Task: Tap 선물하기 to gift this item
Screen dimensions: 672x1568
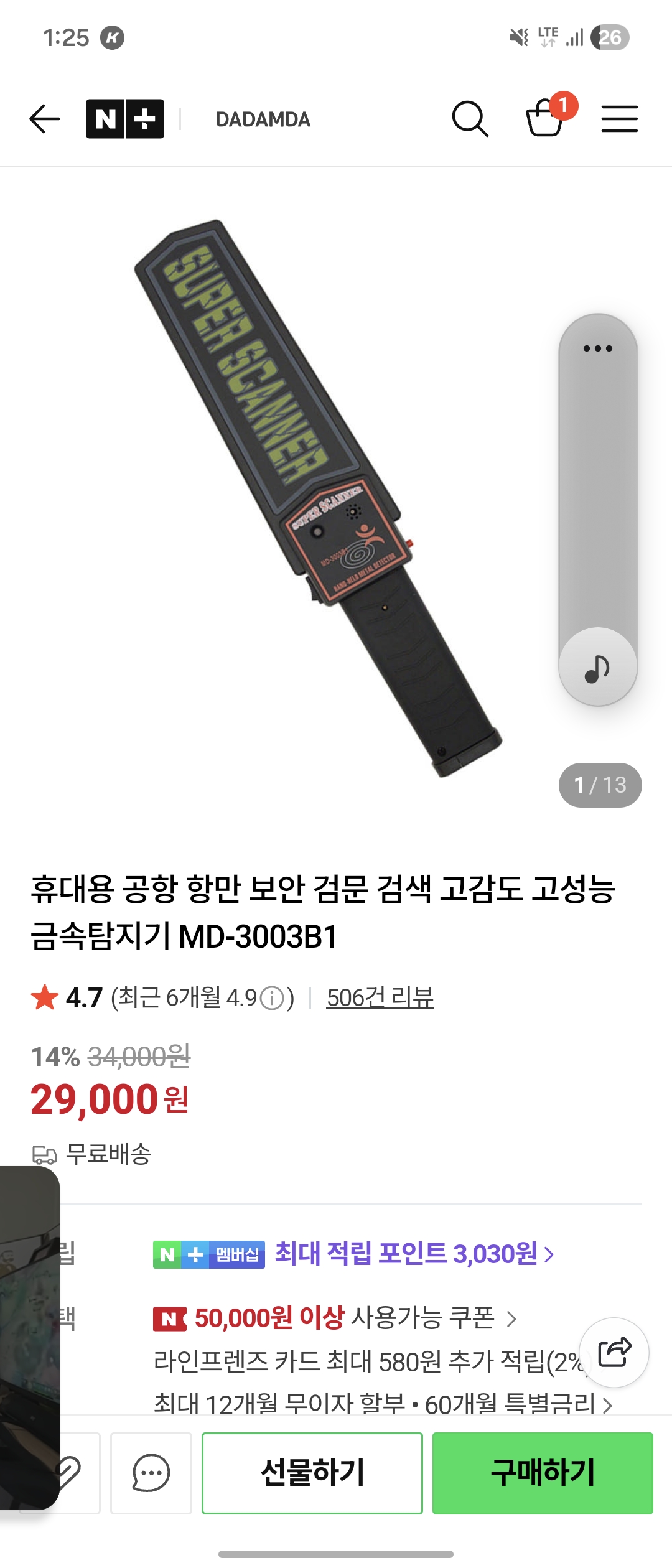Action: (312, 1473)
